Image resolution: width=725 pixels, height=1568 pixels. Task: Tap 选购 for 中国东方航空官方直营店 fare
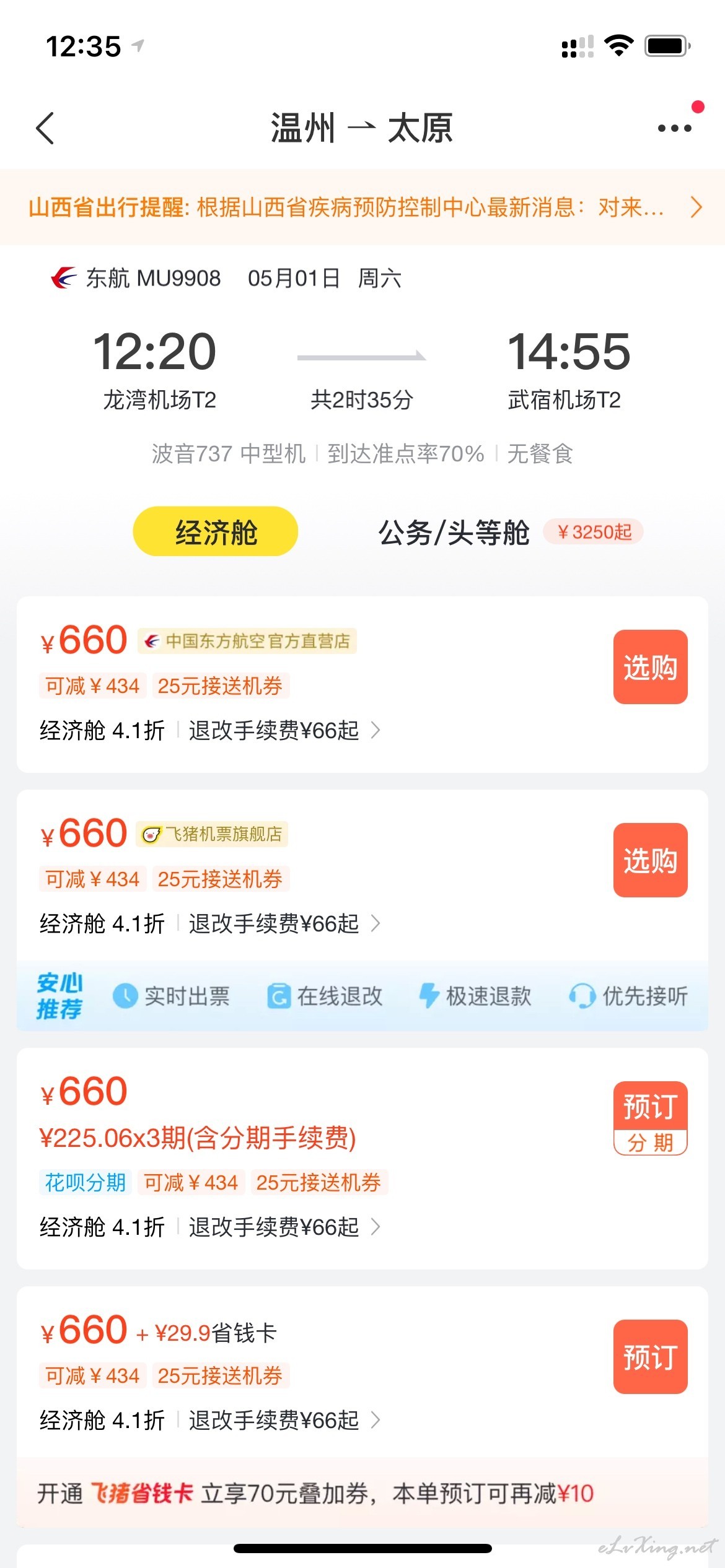pyautogui.click(x=649, y=667)
